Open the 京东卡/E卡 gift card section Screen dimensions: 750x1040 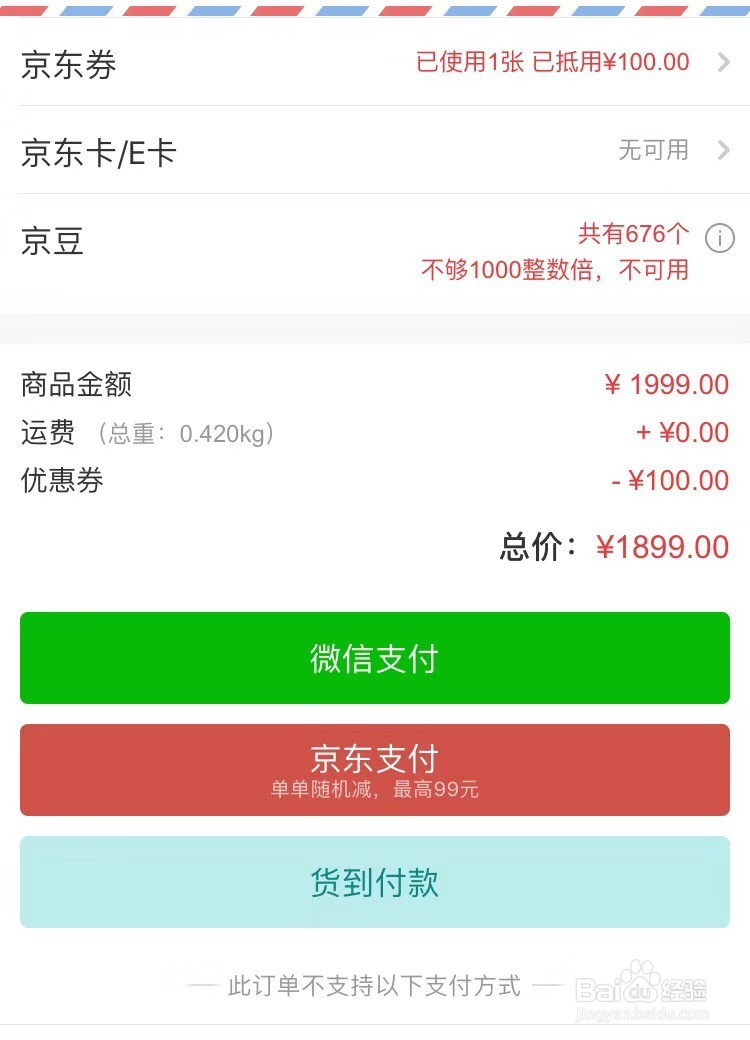[375, 151]
